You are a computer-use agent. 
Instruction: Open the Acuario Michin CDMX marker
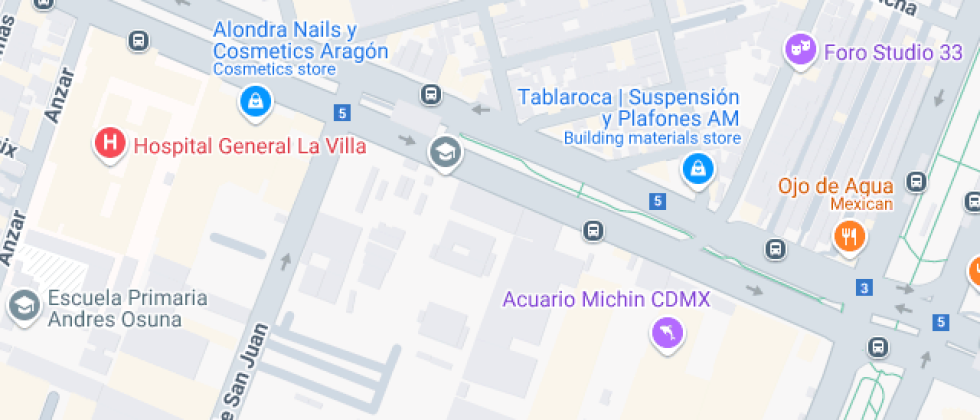[668, 332]
